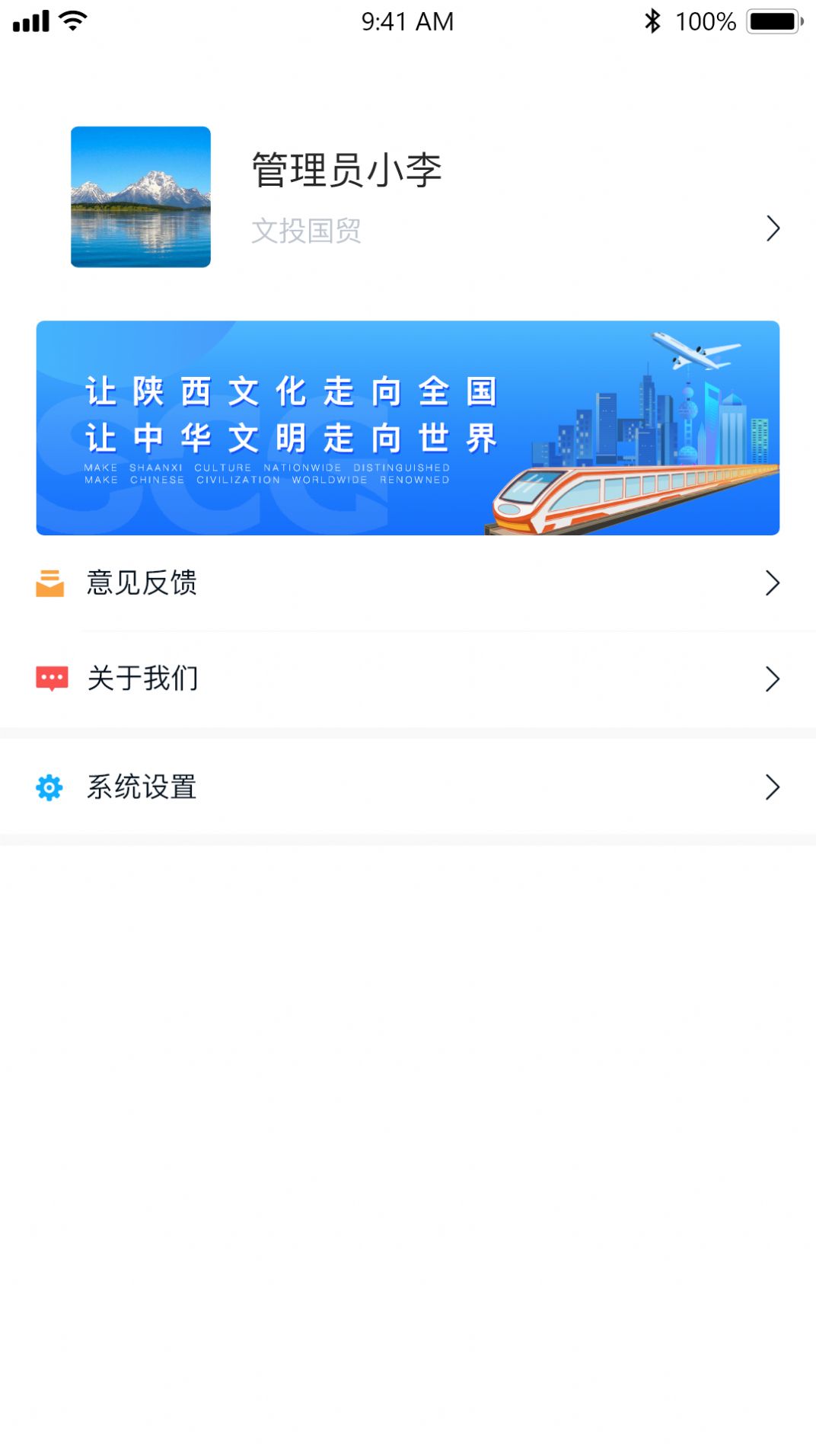Tap the 100% battery percentage text
816x1456 pixels.
(x=708, y=21)
